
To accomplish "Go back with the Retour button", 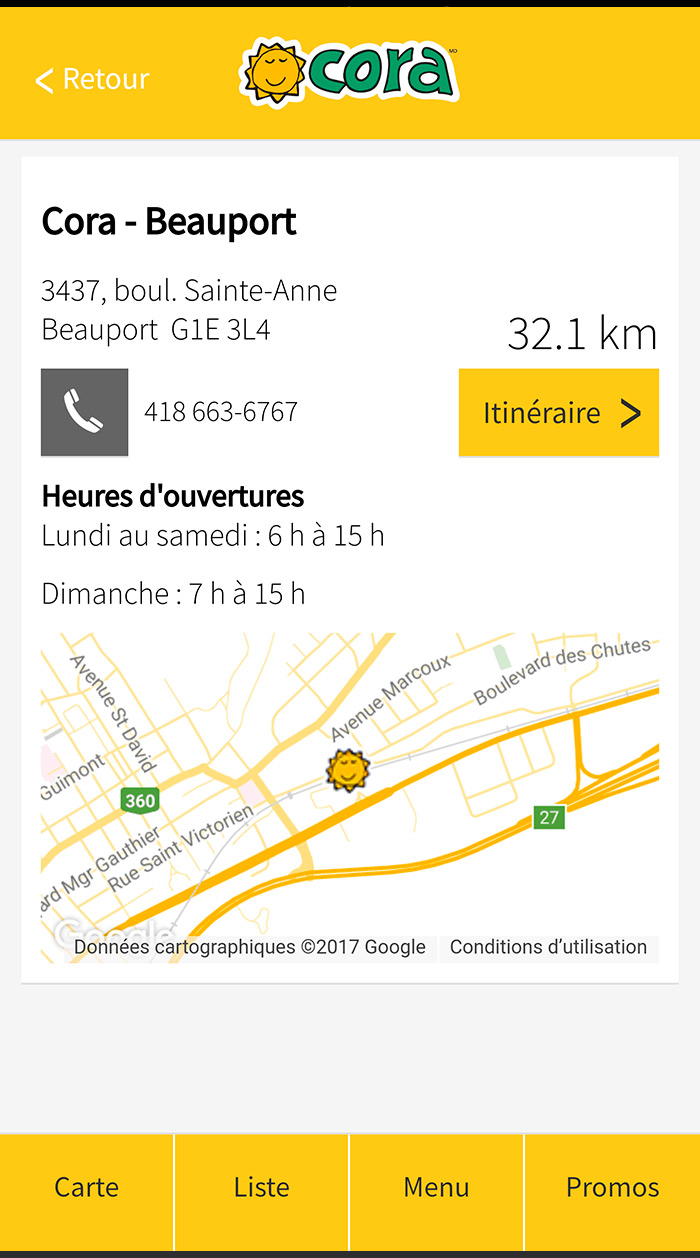I will pyautogui.click(x=92, y=80).
